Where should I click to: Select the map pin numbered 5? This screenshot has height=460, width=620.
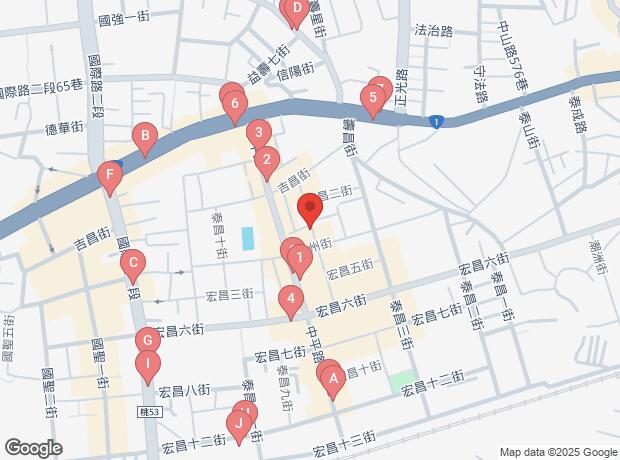pos(372,98)
